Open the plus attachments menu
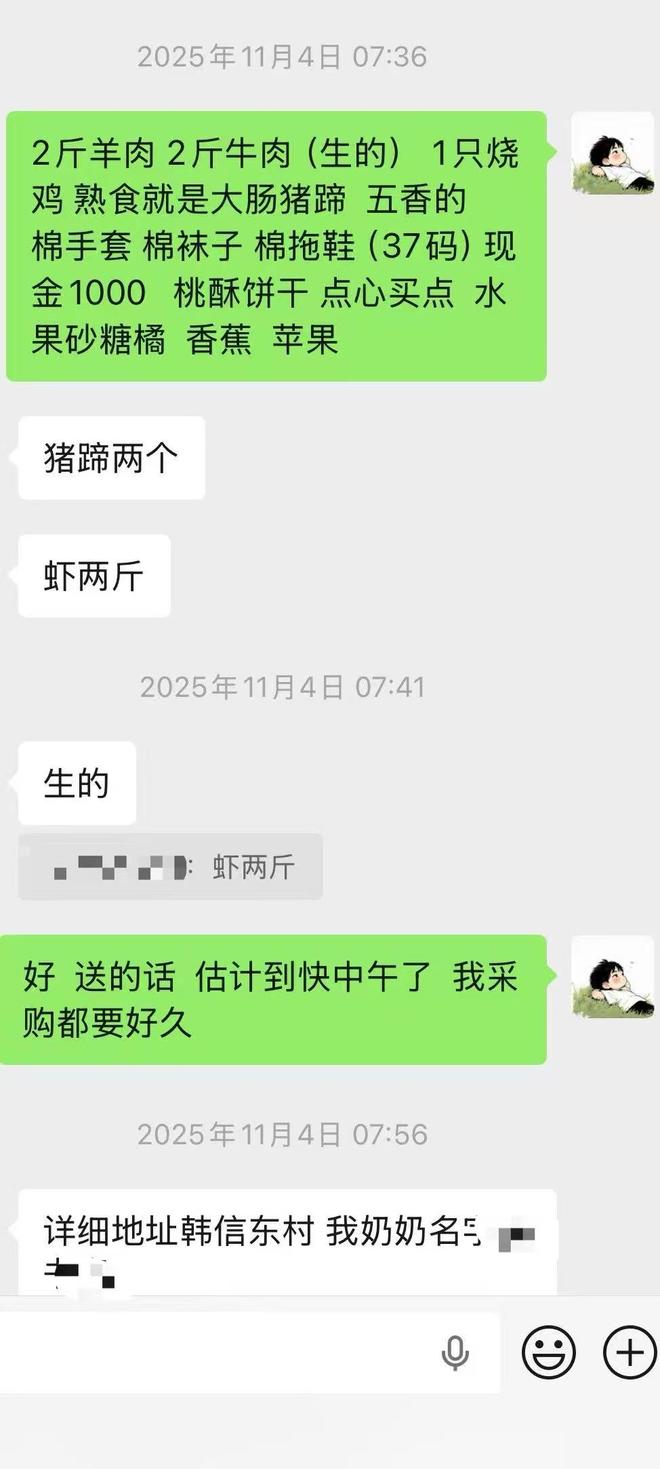Screen dimensions: 660x1469 629,1353
